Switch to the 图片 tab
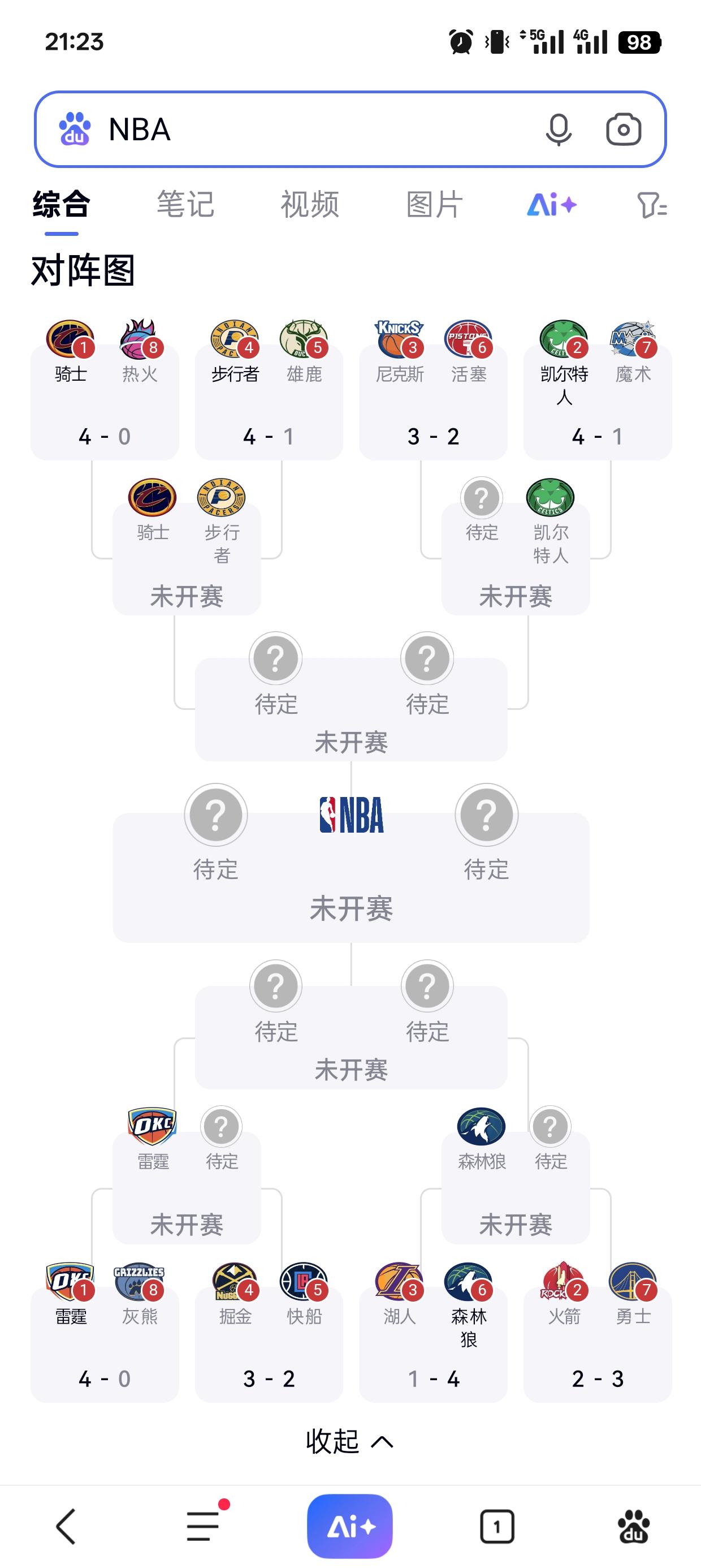The height and width of the screenshot is (1568, 701). point(435,205)
